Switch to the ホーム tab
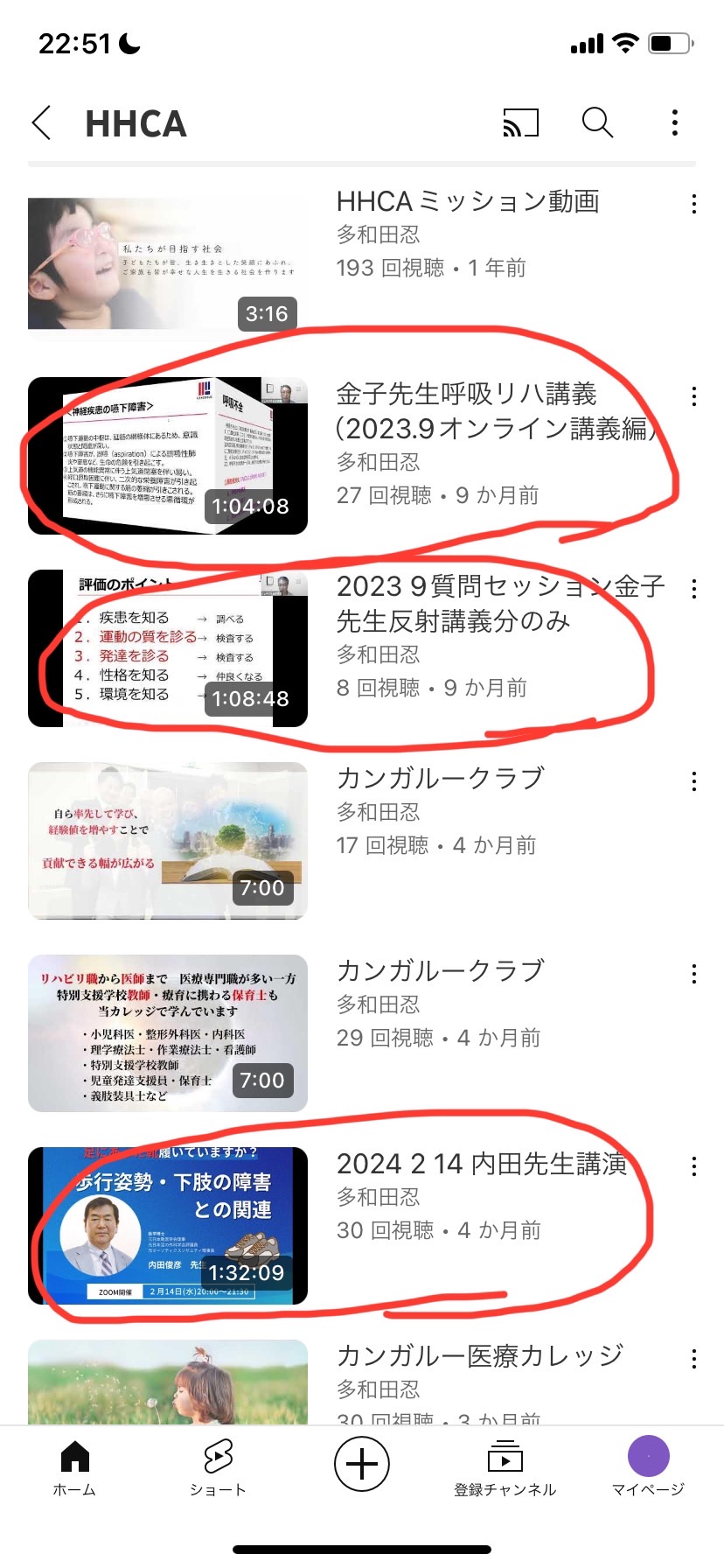This screenshot has width=724, height=1568. point(74,1467)
